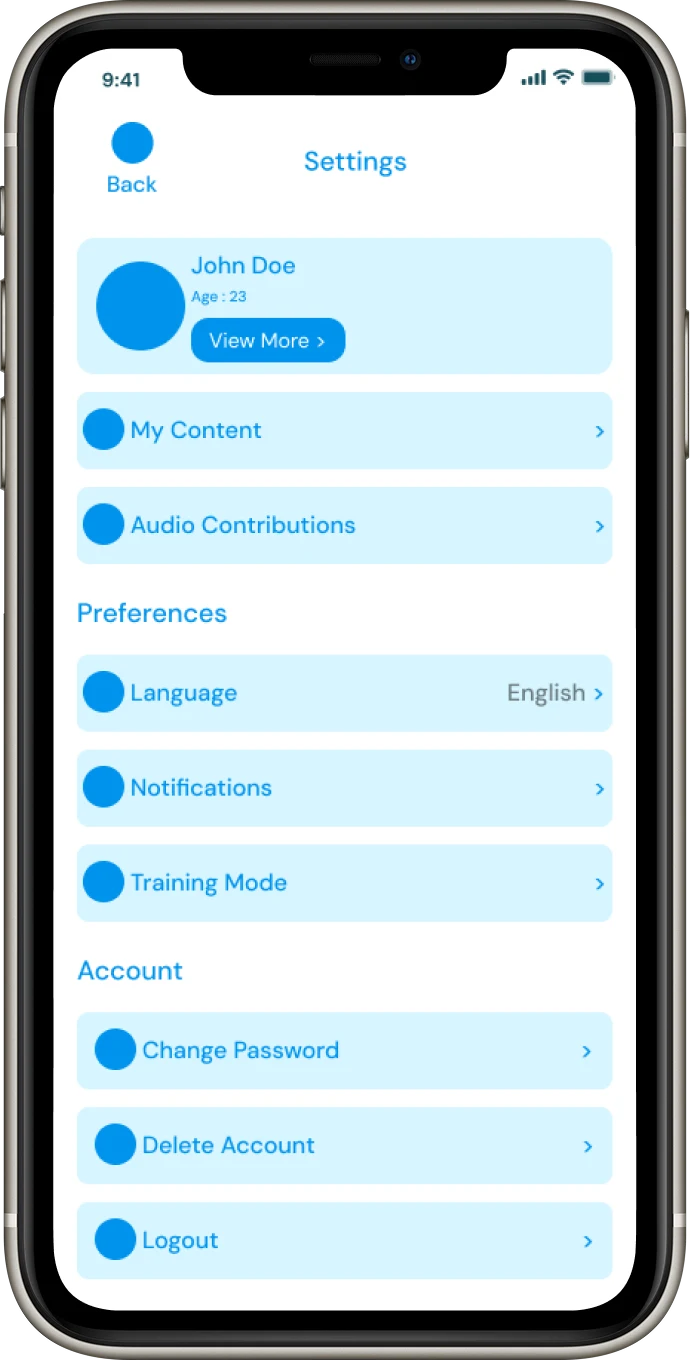Open Audio Contributions
This screenshot has width=690, height=1361.
[x=344, y=525]
